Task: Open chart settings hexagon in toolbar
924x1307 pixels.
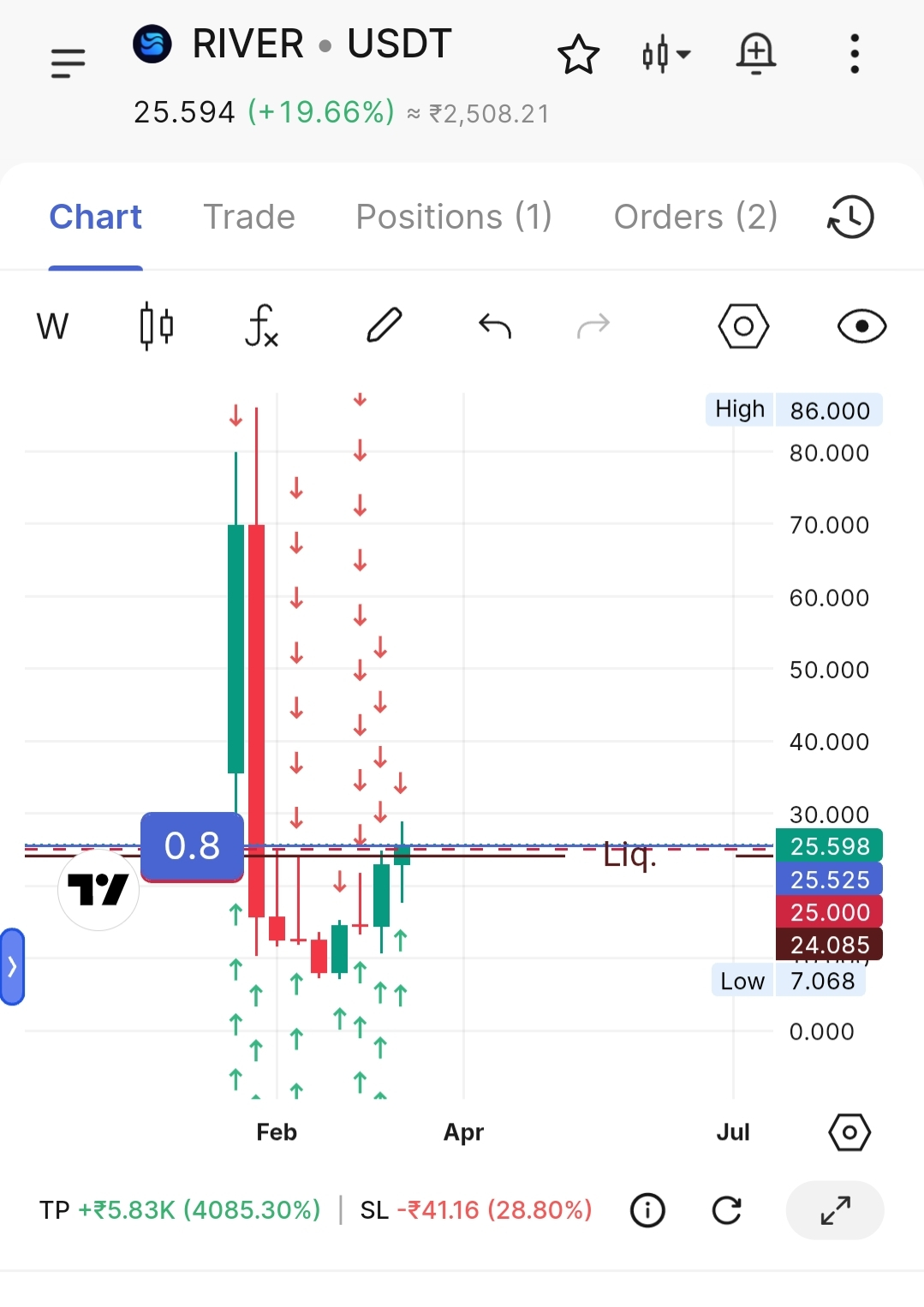Action: coord(743,326)
